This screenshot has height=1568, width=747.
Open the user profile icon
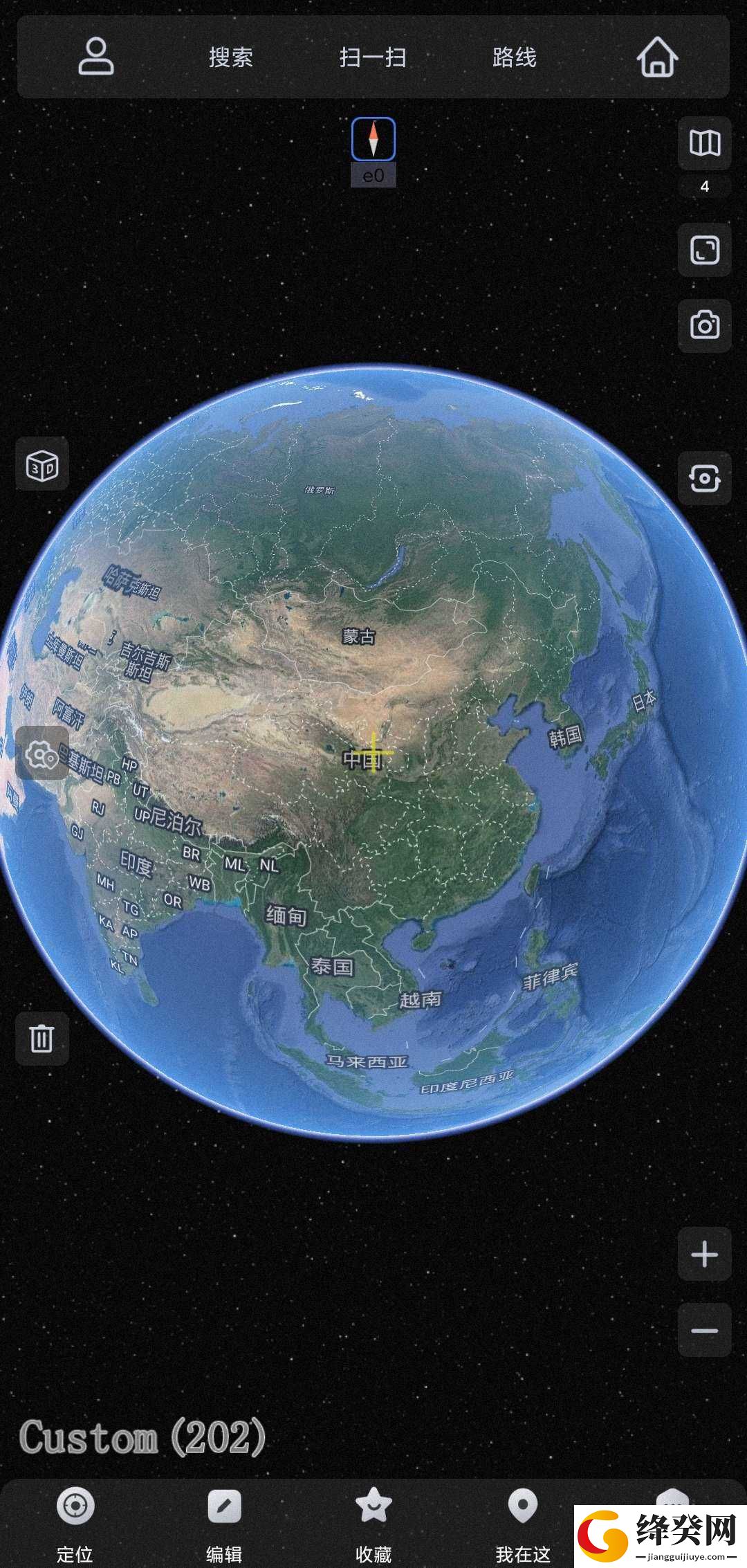click(x=95, y=57)
